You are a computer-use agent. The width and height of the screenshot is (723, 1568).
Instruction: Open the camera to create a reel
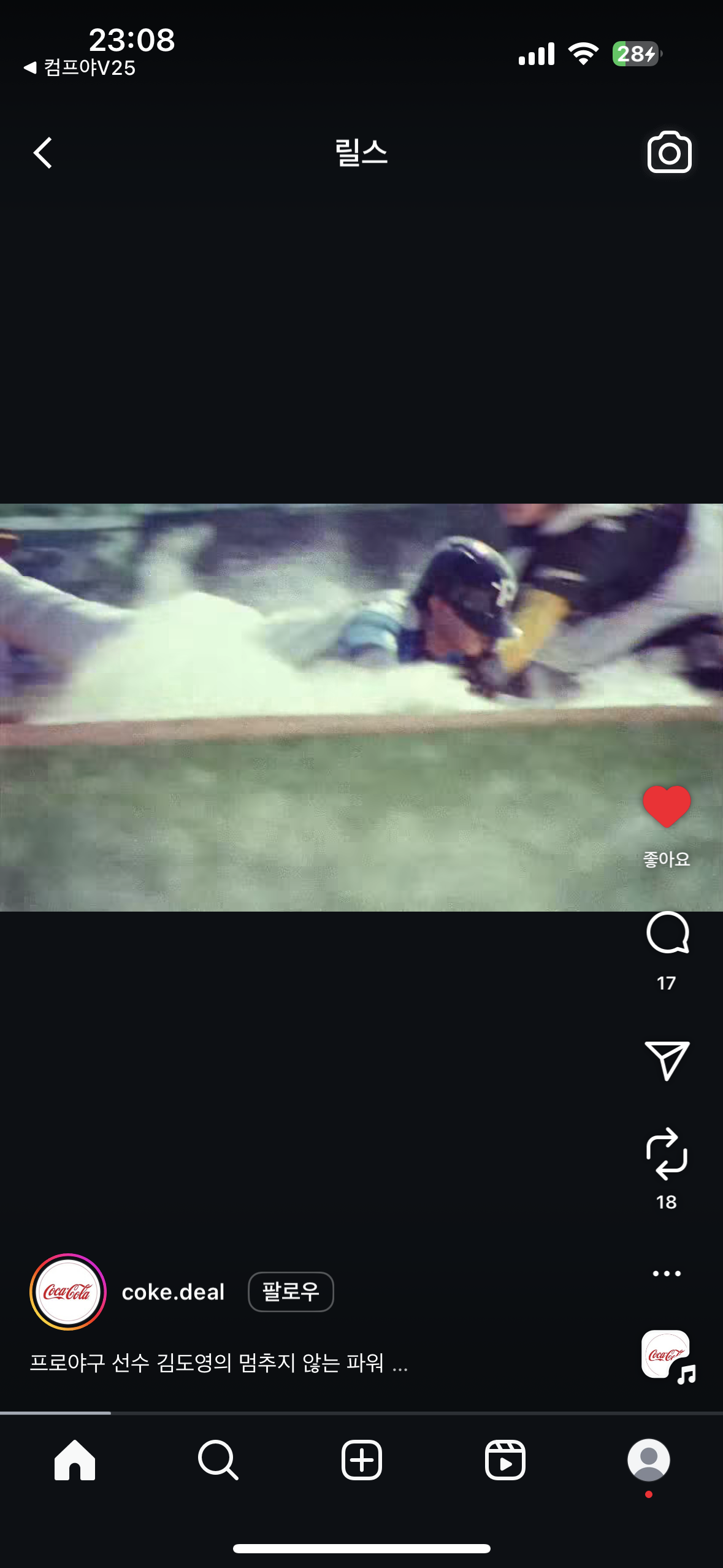[x=669, y=152]
